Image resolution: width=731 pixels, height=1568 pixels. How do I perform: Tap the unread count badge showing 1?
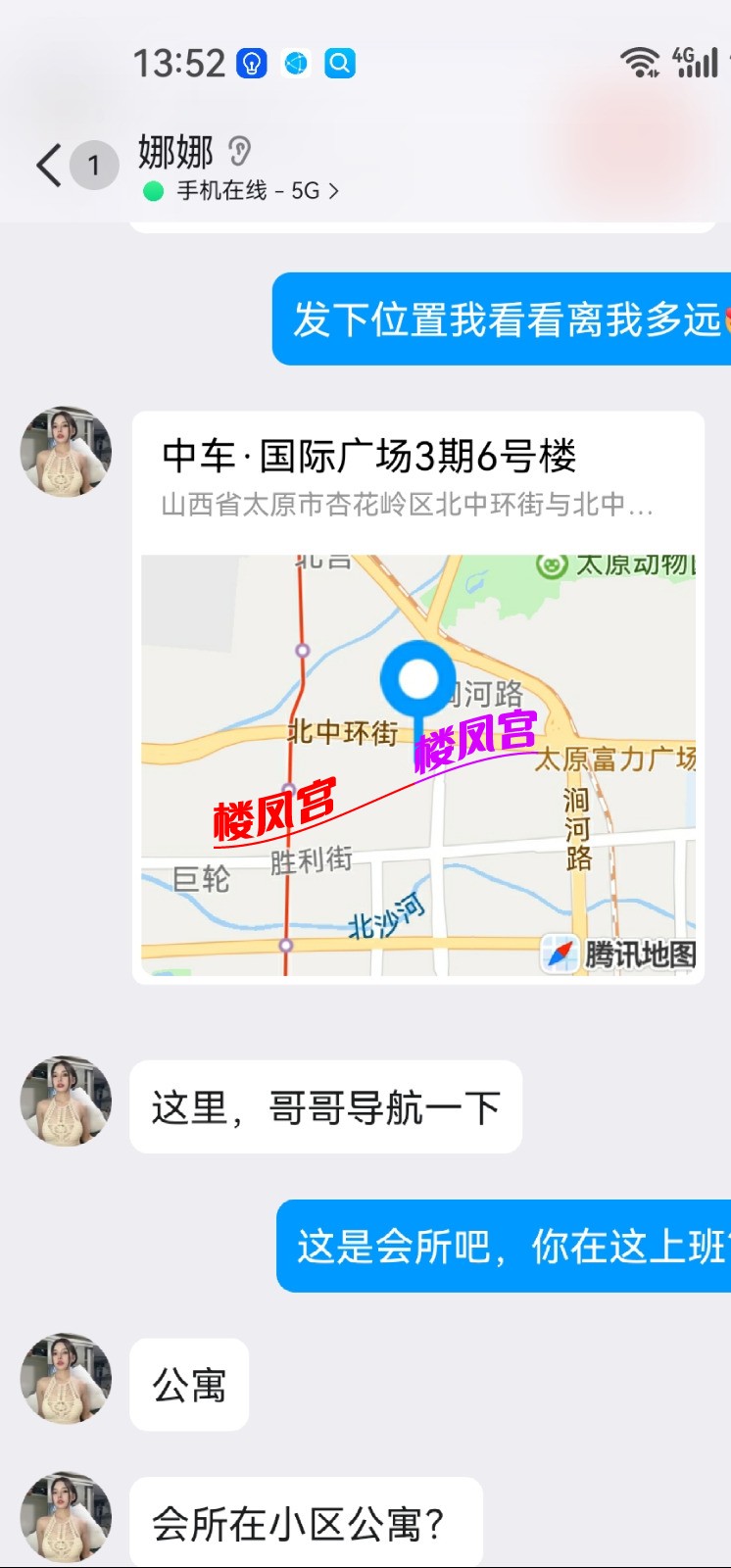(94, 165)
